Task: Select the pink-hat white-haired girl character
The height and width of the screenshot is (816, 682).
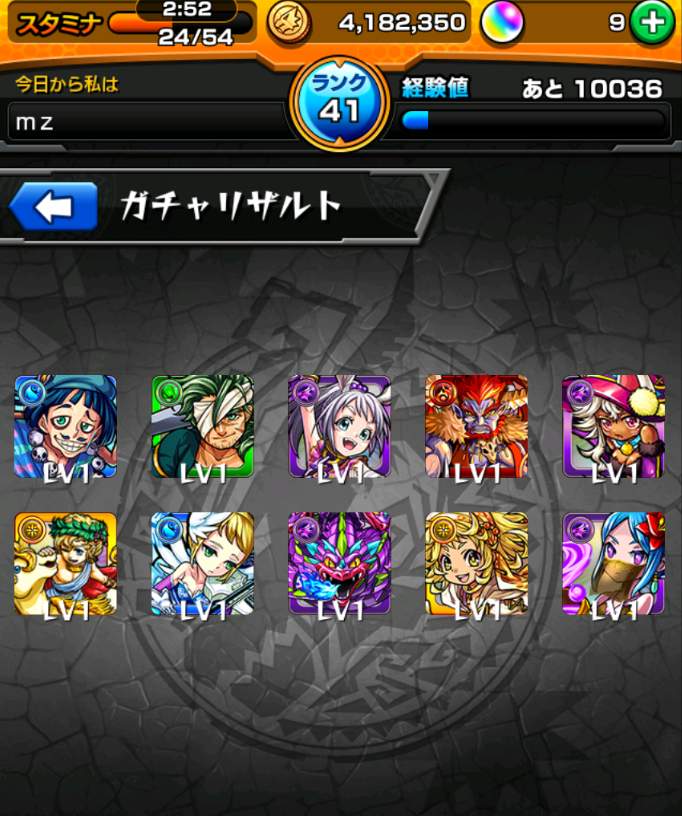Action: [x=612, y=426]
